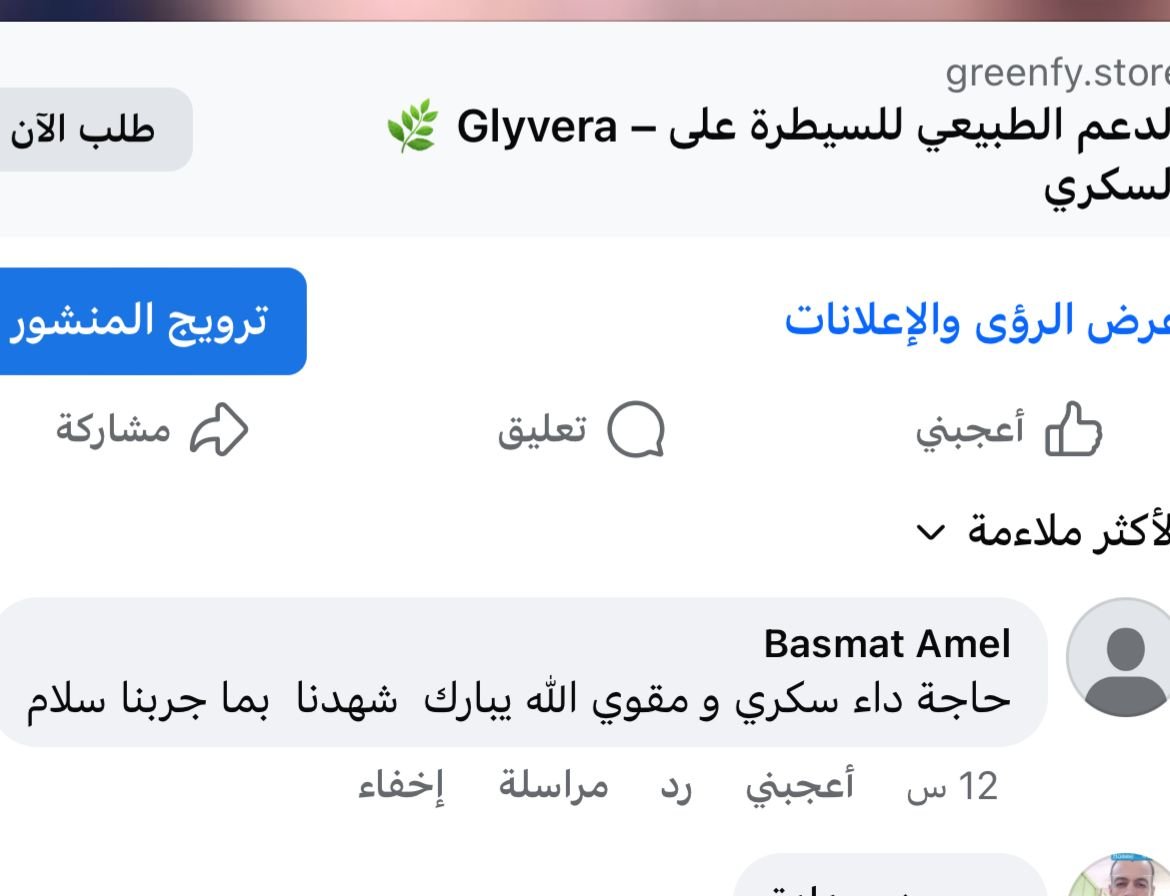The height and width of the screenshot is (896, 1170).
Task: Like Basmat Amel's comment
Action: [x=800, y=786]
